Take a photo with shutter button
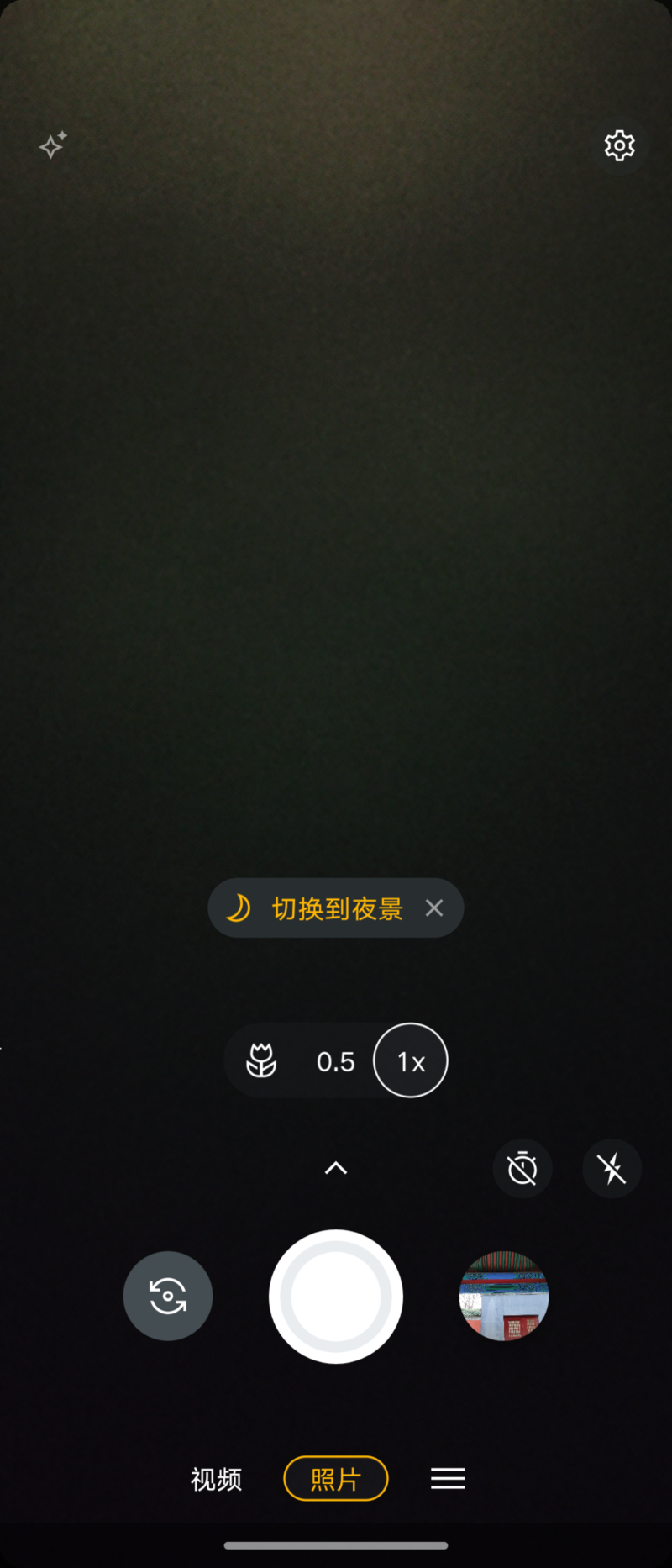672x1568 pixels. coord(336,1296)
